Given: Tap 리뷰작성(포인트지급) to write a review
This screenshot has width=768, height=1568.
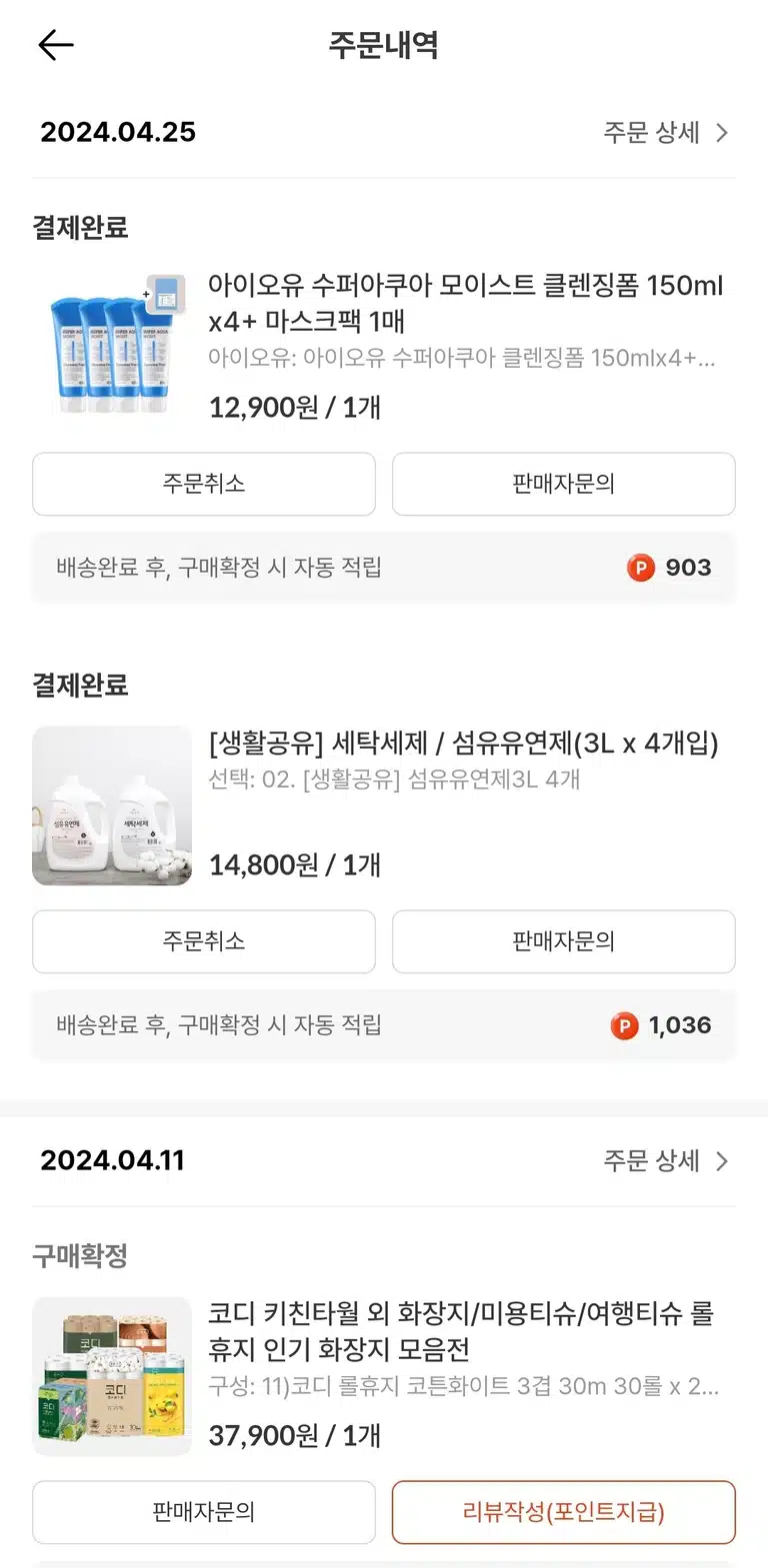Looking at the screenshot, I should pos(564,1512).
